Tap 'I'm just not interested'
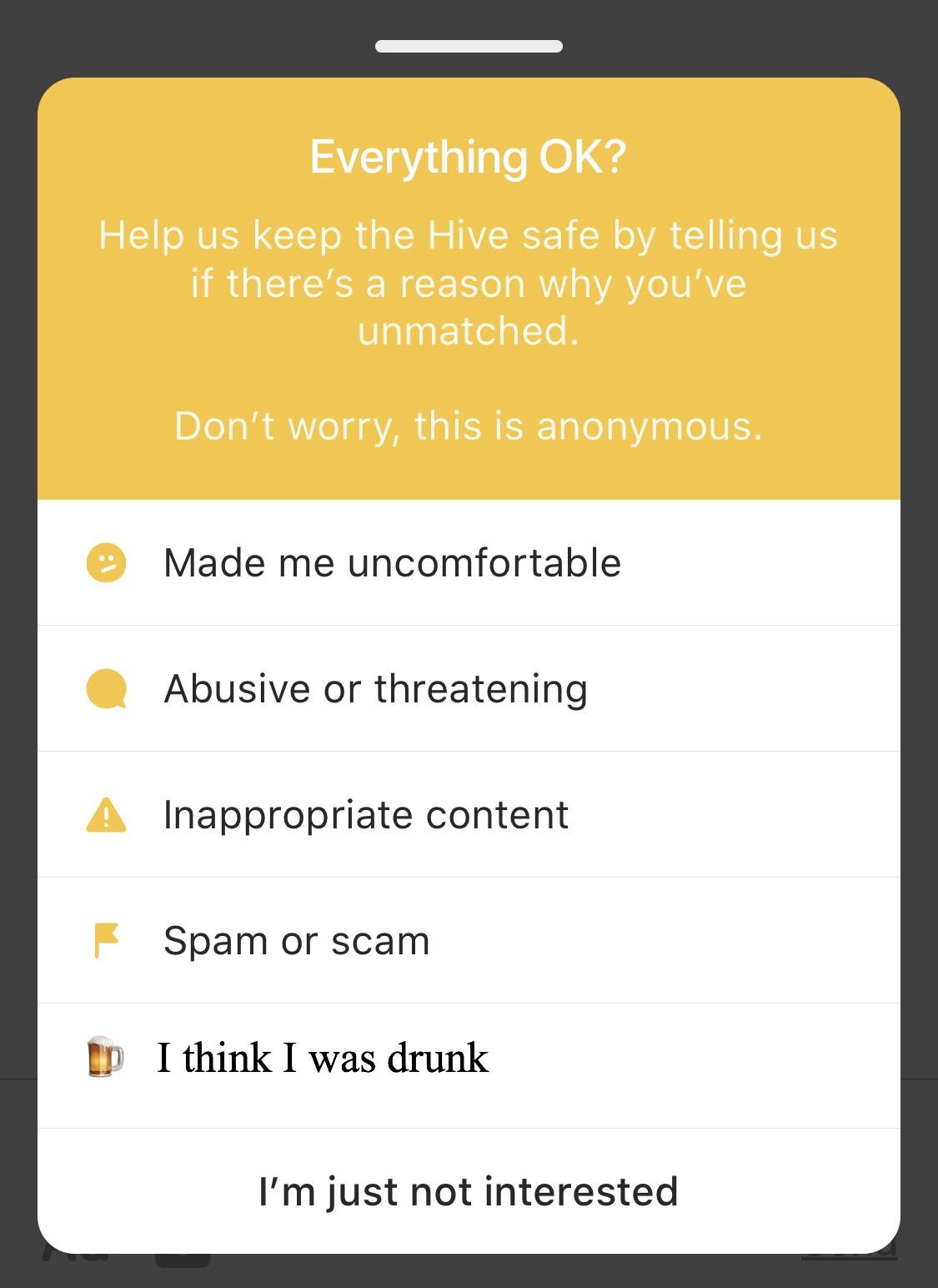 click(469, 1191)
